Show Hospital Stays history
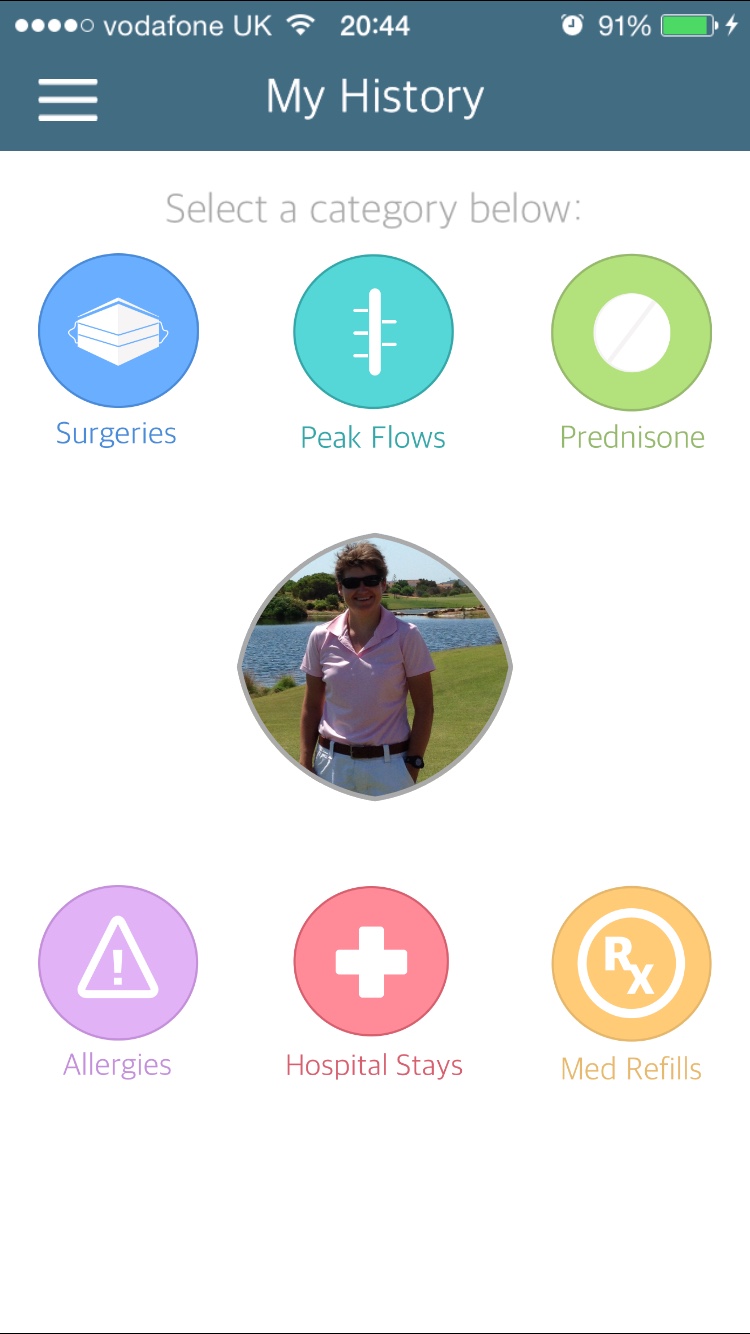Screen dimensions: 750x1334 pyautogui.click(x=371, y=961)
